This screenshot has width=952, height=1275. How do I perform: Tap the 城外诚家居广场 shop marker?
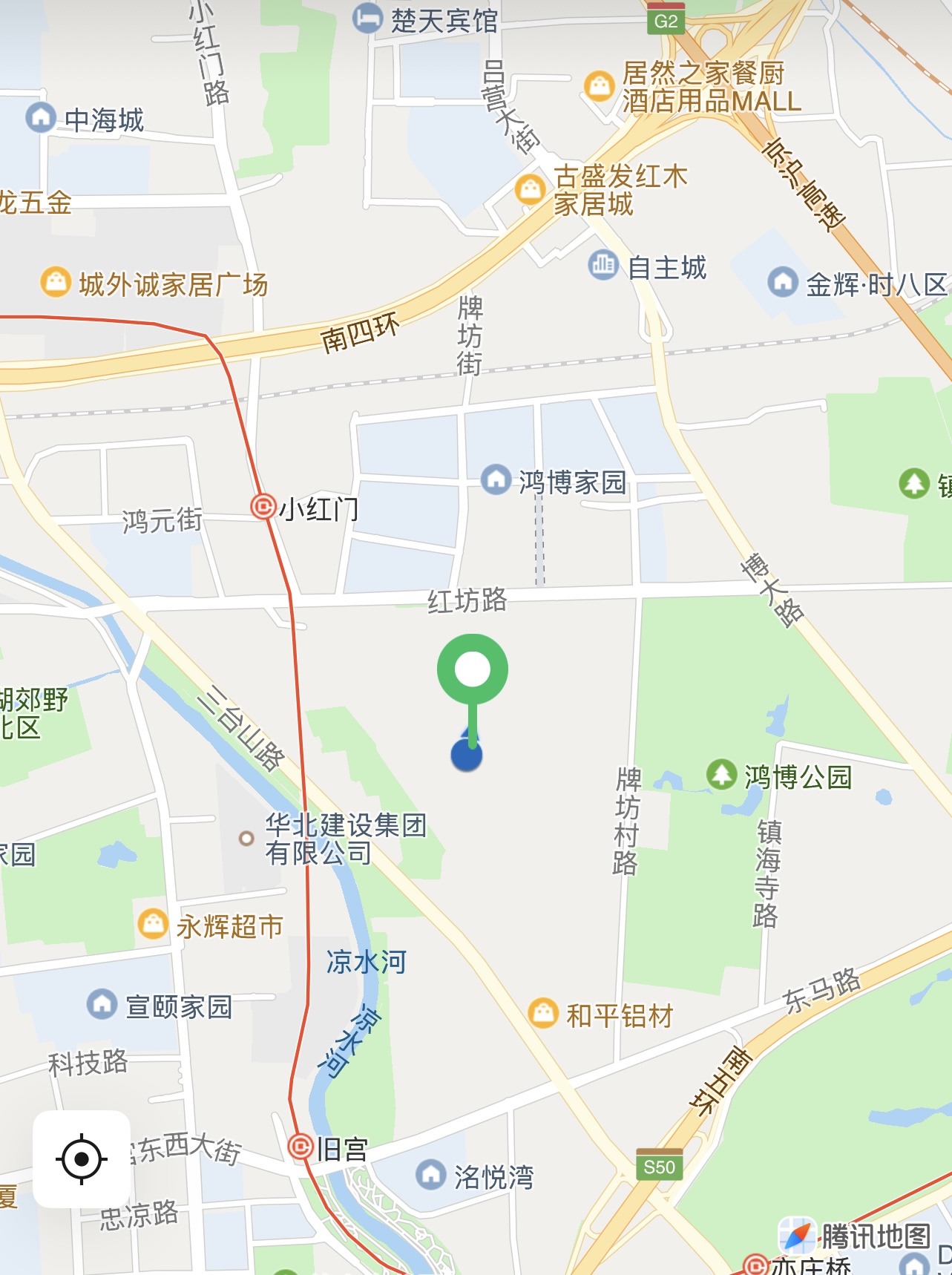point(56,282)
